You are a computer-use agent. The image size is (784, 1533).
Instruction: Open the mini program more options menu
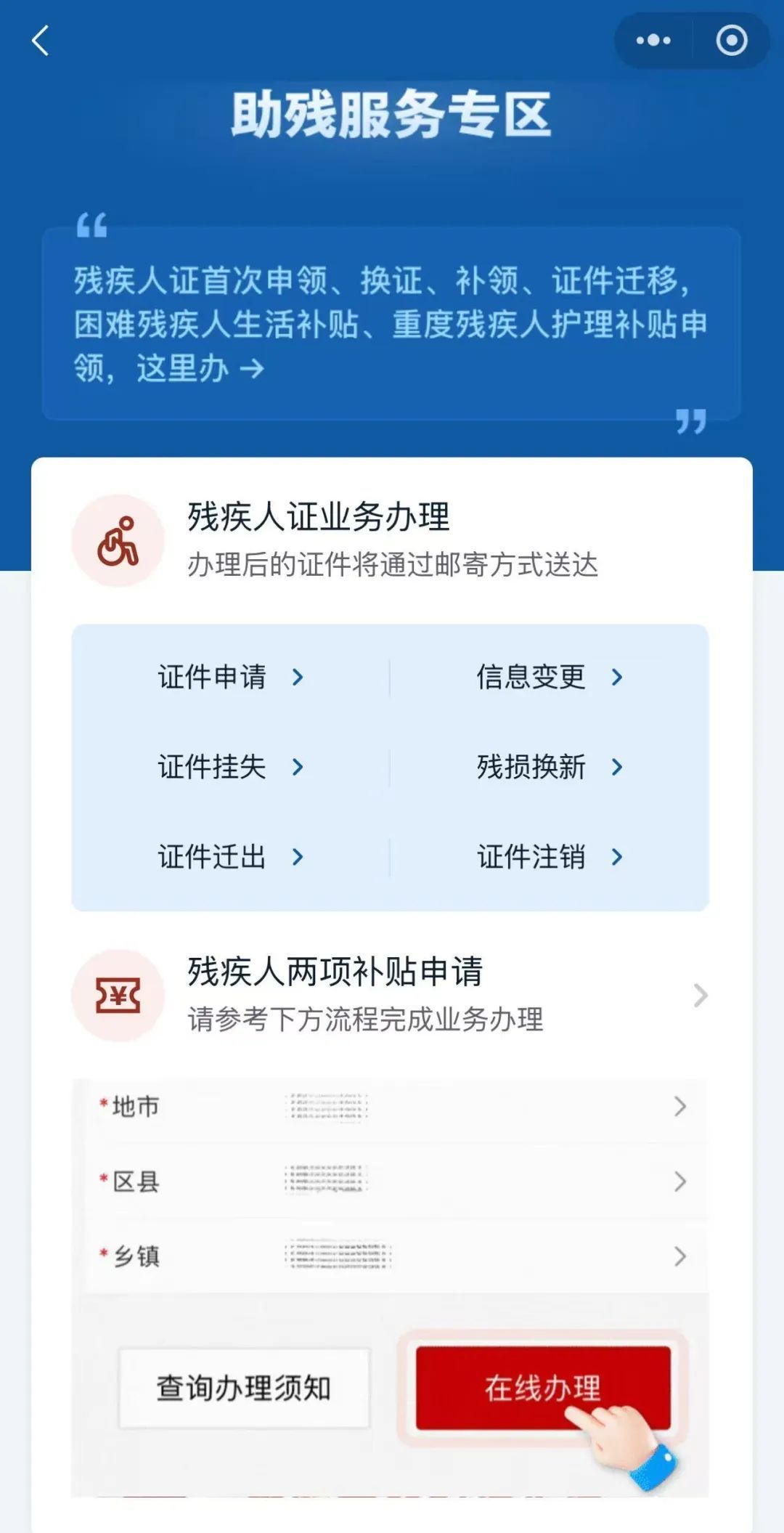[x=653, y=41]
